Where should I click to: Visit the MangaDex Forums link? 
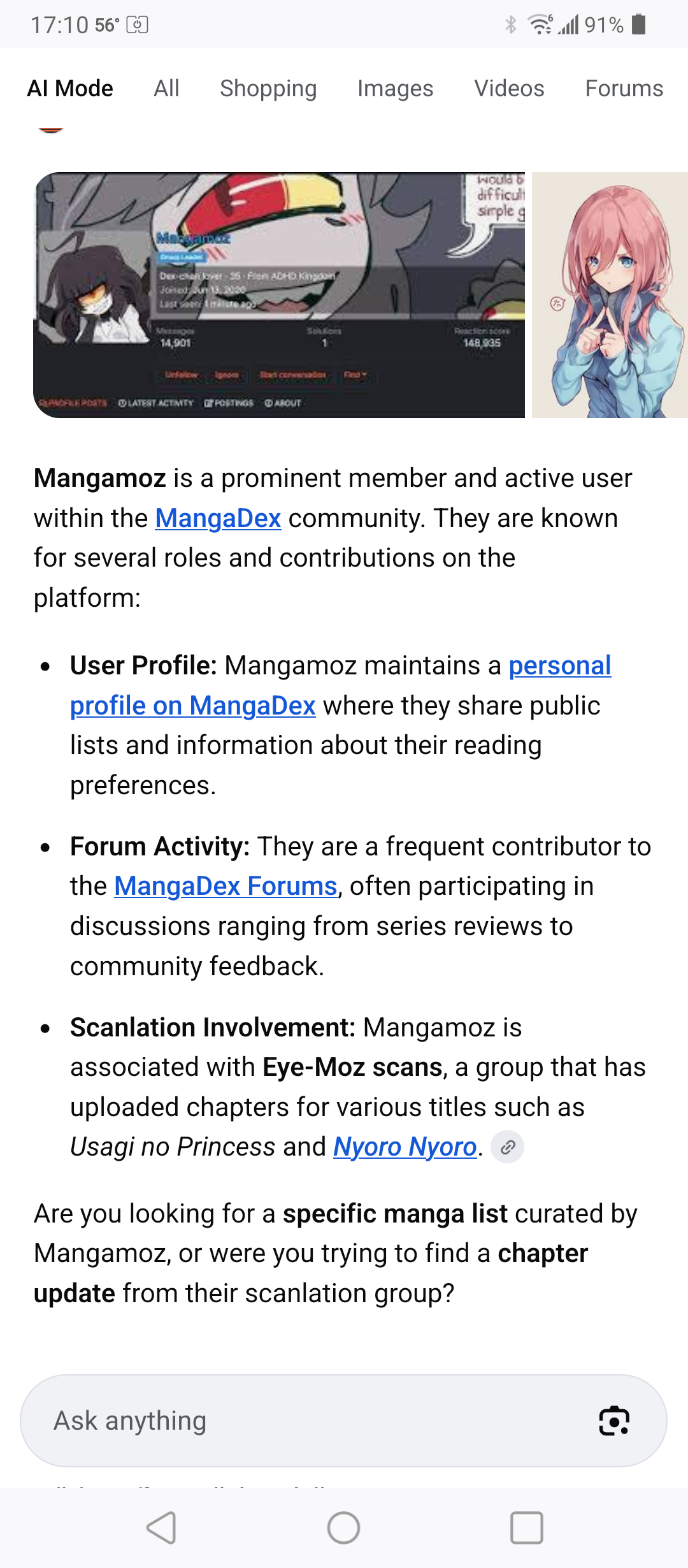(x=226, y=886)
